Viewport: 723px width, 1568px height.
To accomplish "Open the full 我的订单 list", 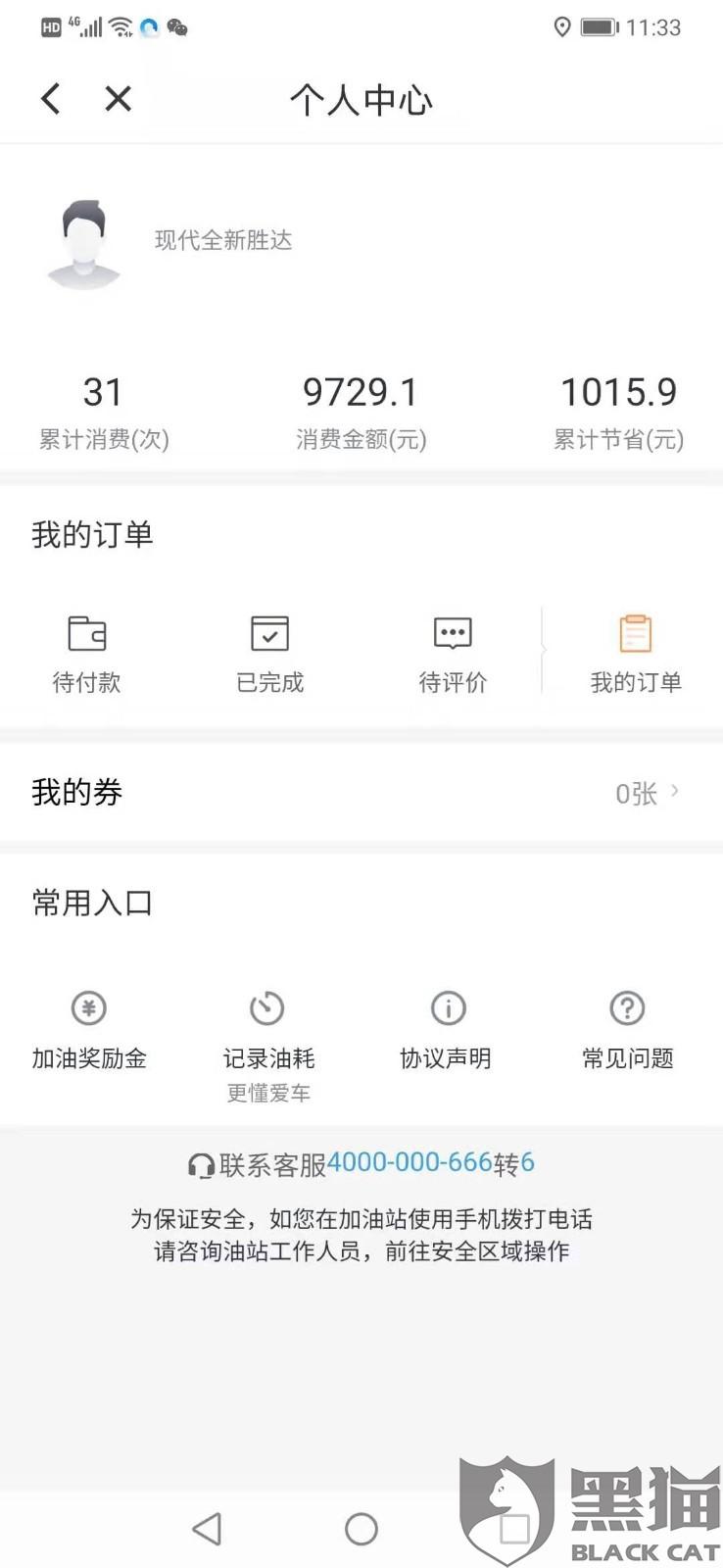I will pos(635,653).
